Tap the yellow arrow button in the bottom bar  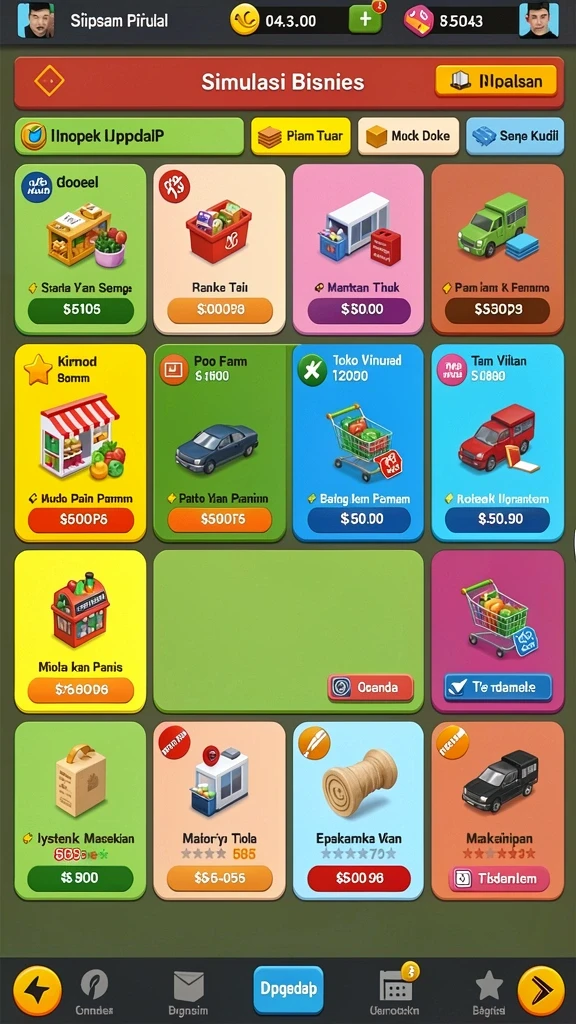[541, 991]
